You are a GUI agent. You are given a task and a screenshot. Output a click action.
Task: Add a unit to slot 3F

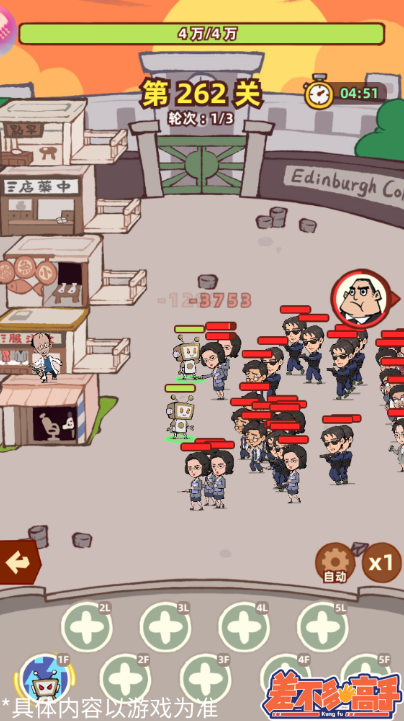click(x=205, y=678)
